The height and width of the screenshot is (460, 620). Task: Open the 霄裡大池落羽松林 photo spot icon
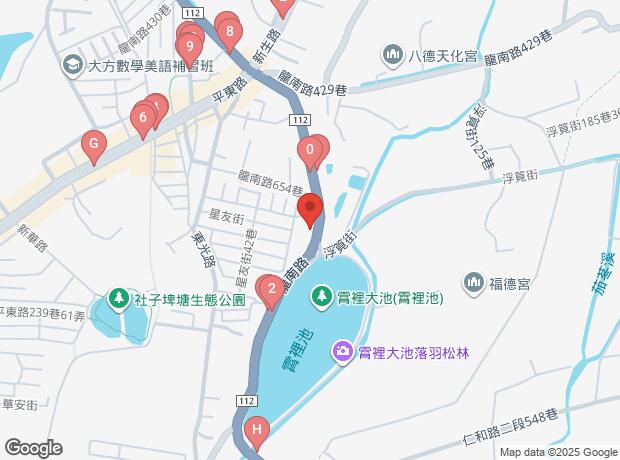(343, 351)
